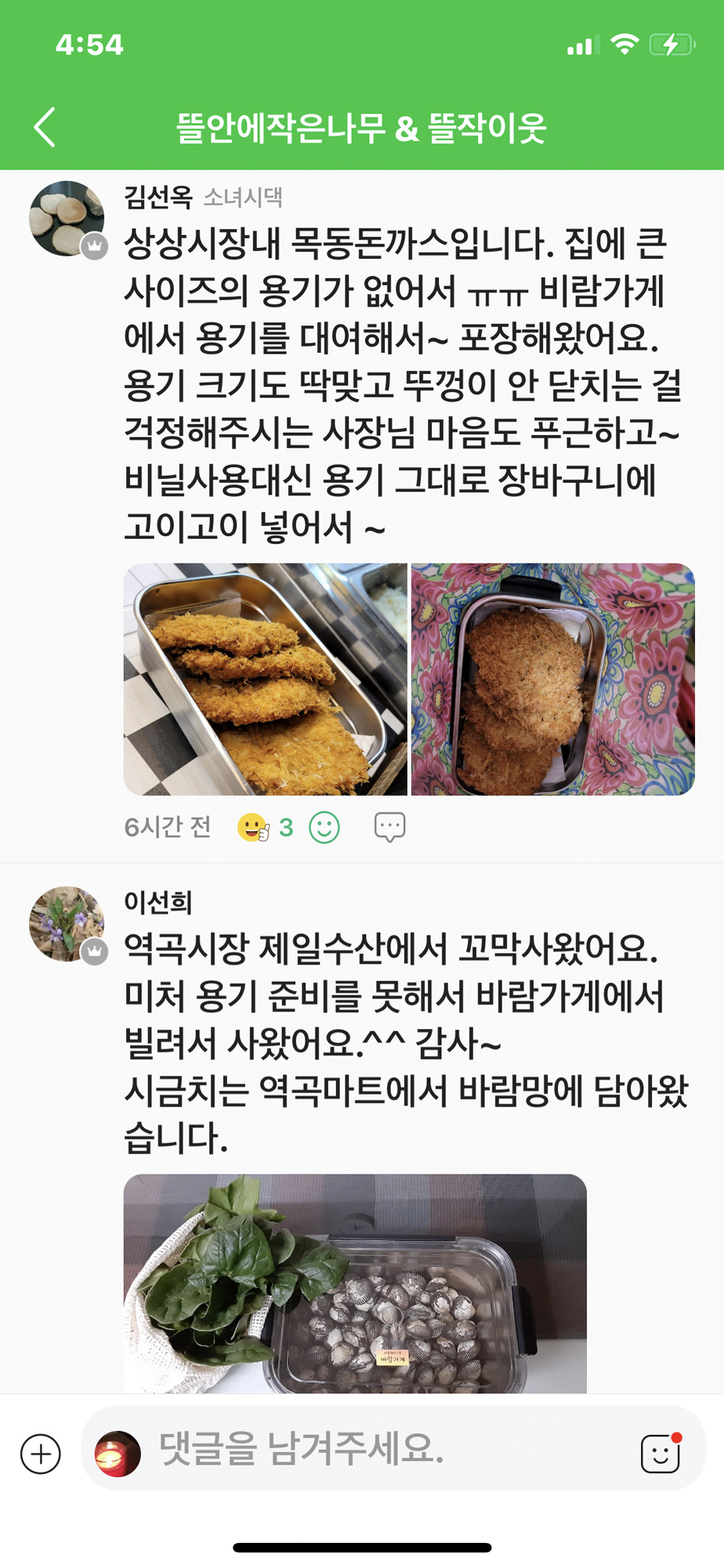Open the donkatsu photo on the floral cloth
This screenshot has height=1568, width=724.
pos(551,681)
